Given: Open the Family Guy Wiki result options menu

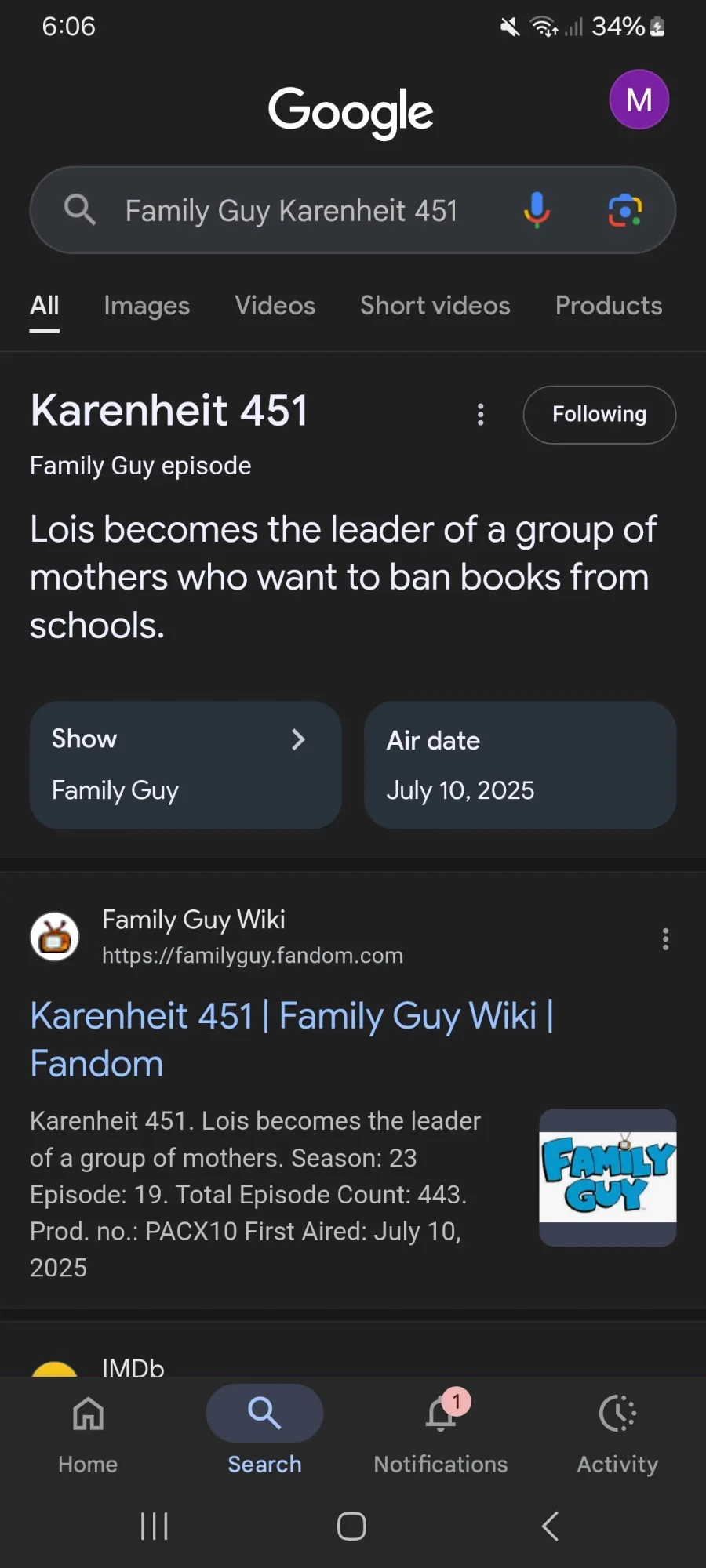Looking at the screenshot, I should point(665,939).
